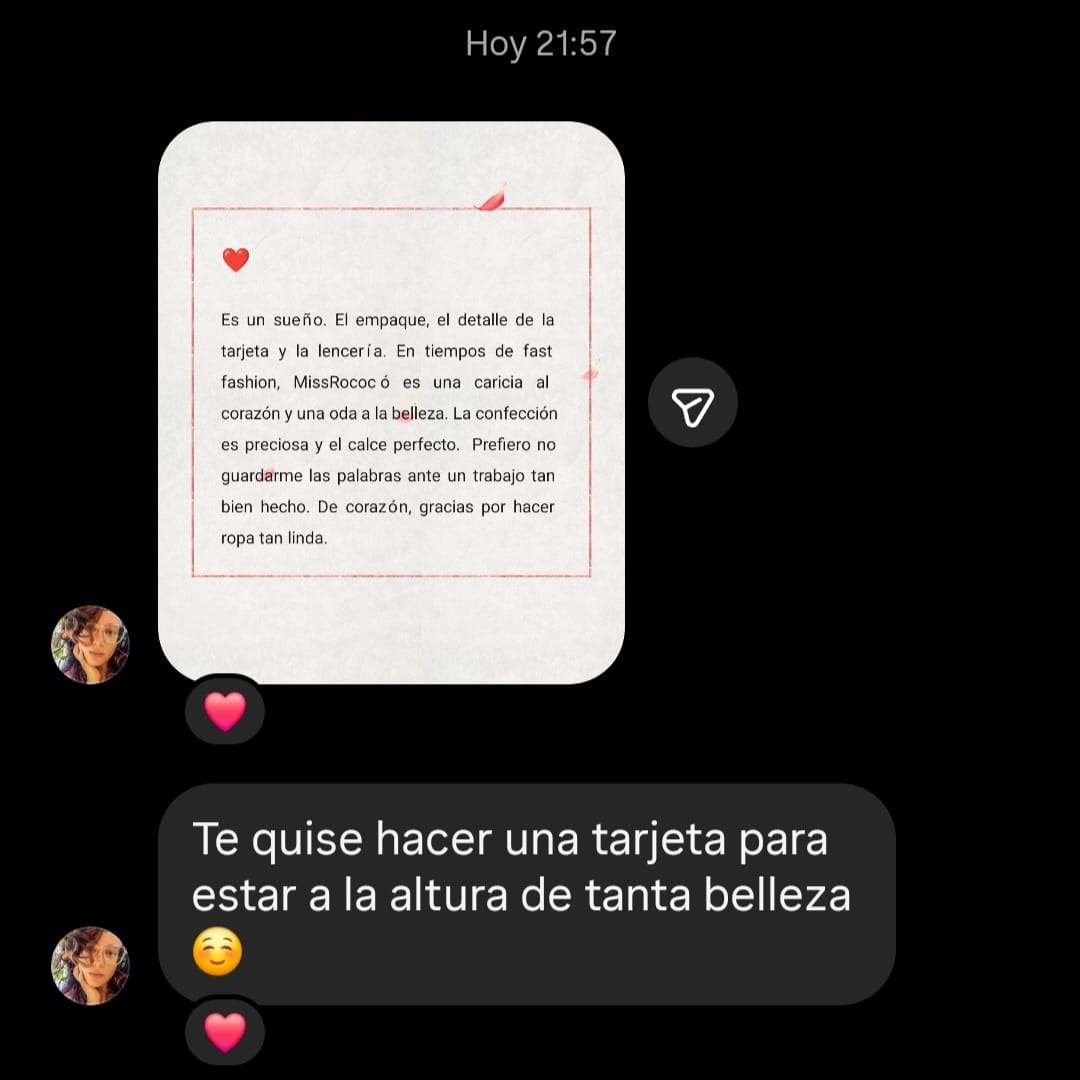1080x1080 pixels.
Task: Open sender's profile picture beside the card image
Action: coord(90,645)
